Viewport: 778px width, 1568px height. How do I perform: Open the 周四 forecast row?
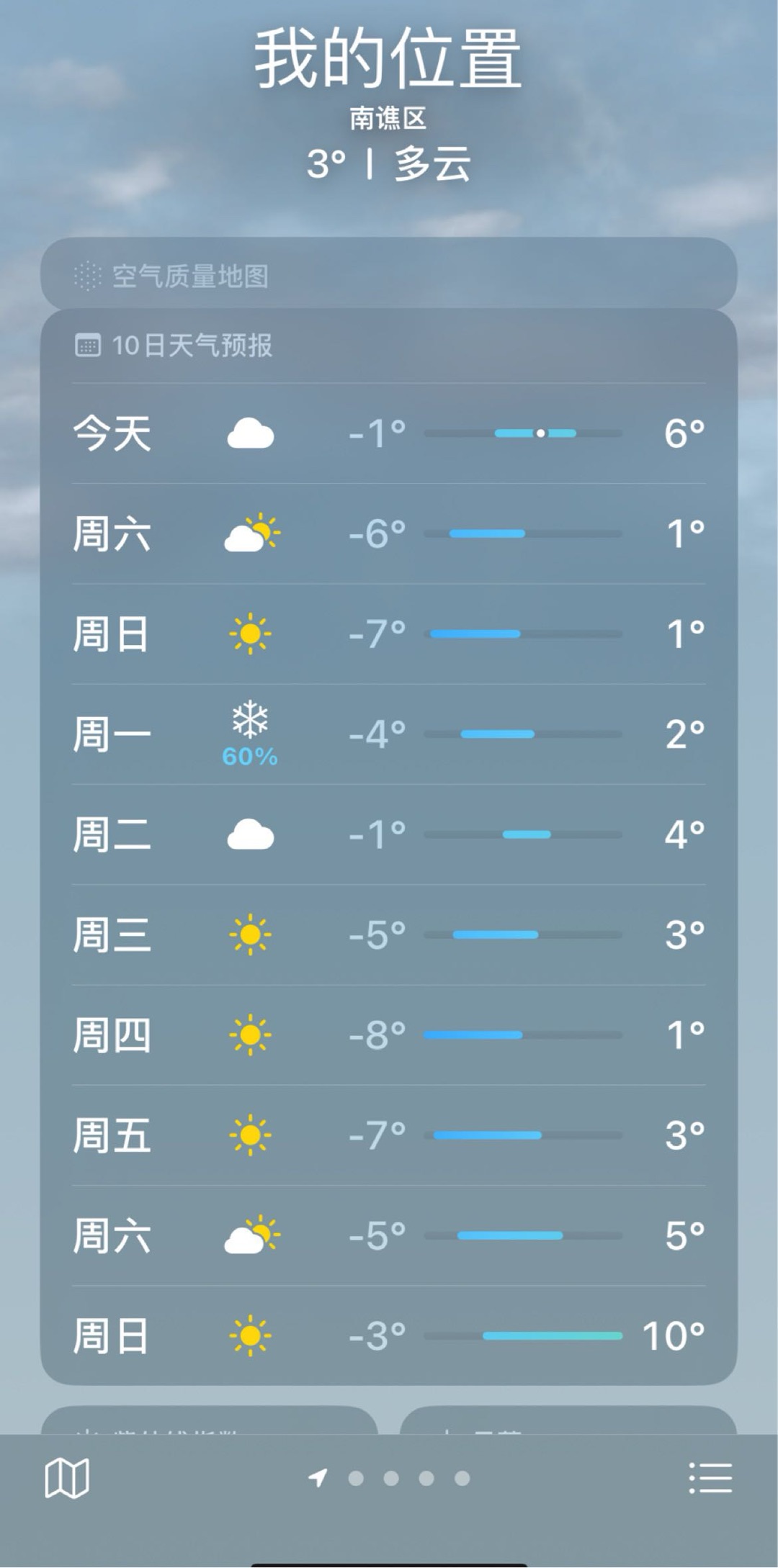tap(389, 1035)
